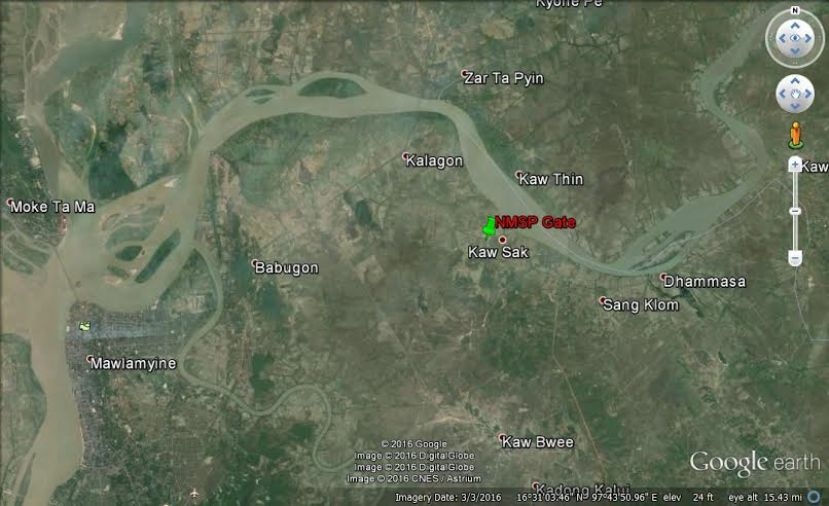
Task: Select the Street View pegman
Action: pyautogui.click(x=795, y=135)
